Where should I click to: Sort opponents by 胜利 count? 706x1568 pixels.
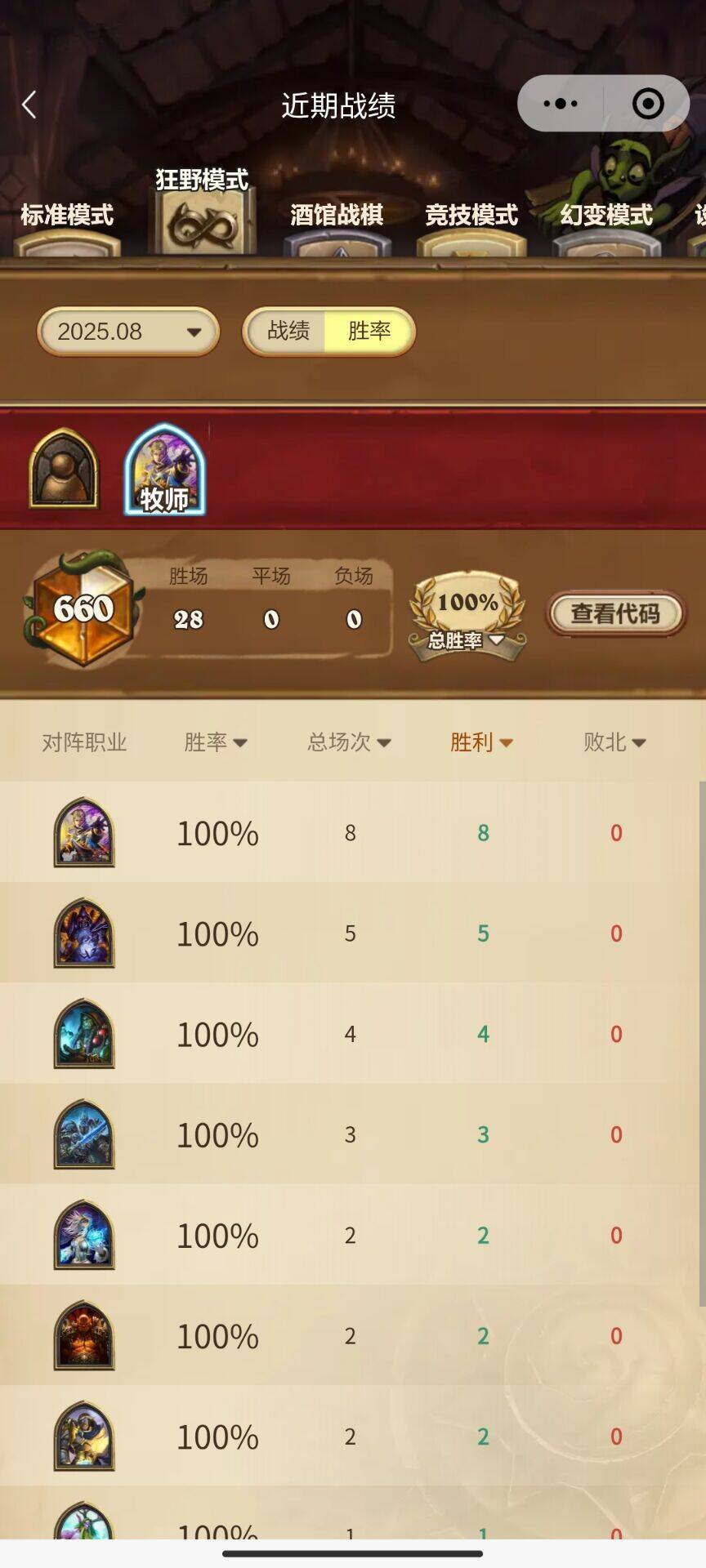point(481,742)
